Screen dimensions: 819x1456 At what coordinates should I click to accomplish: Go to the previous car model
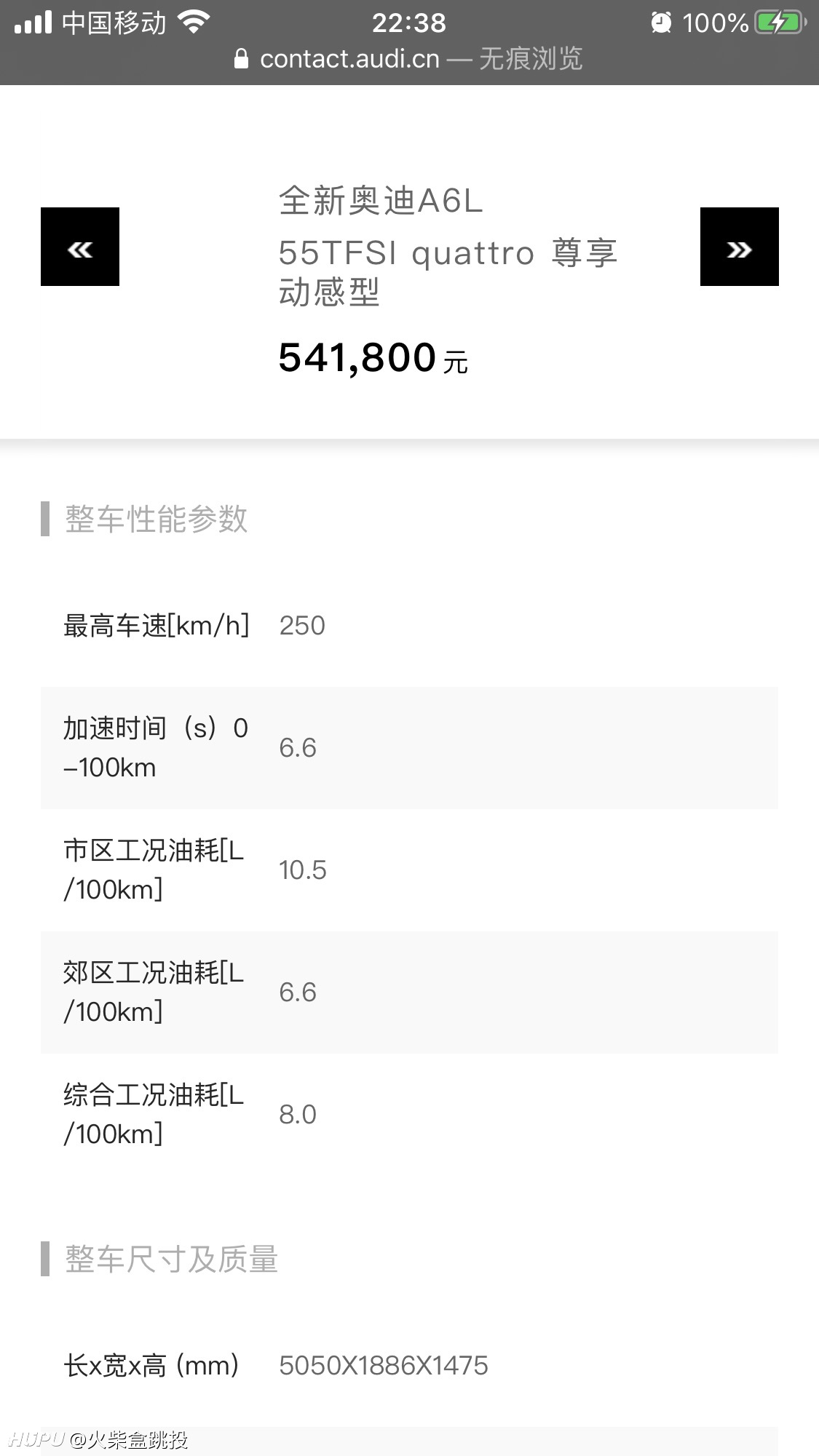[x=80, y=247]
